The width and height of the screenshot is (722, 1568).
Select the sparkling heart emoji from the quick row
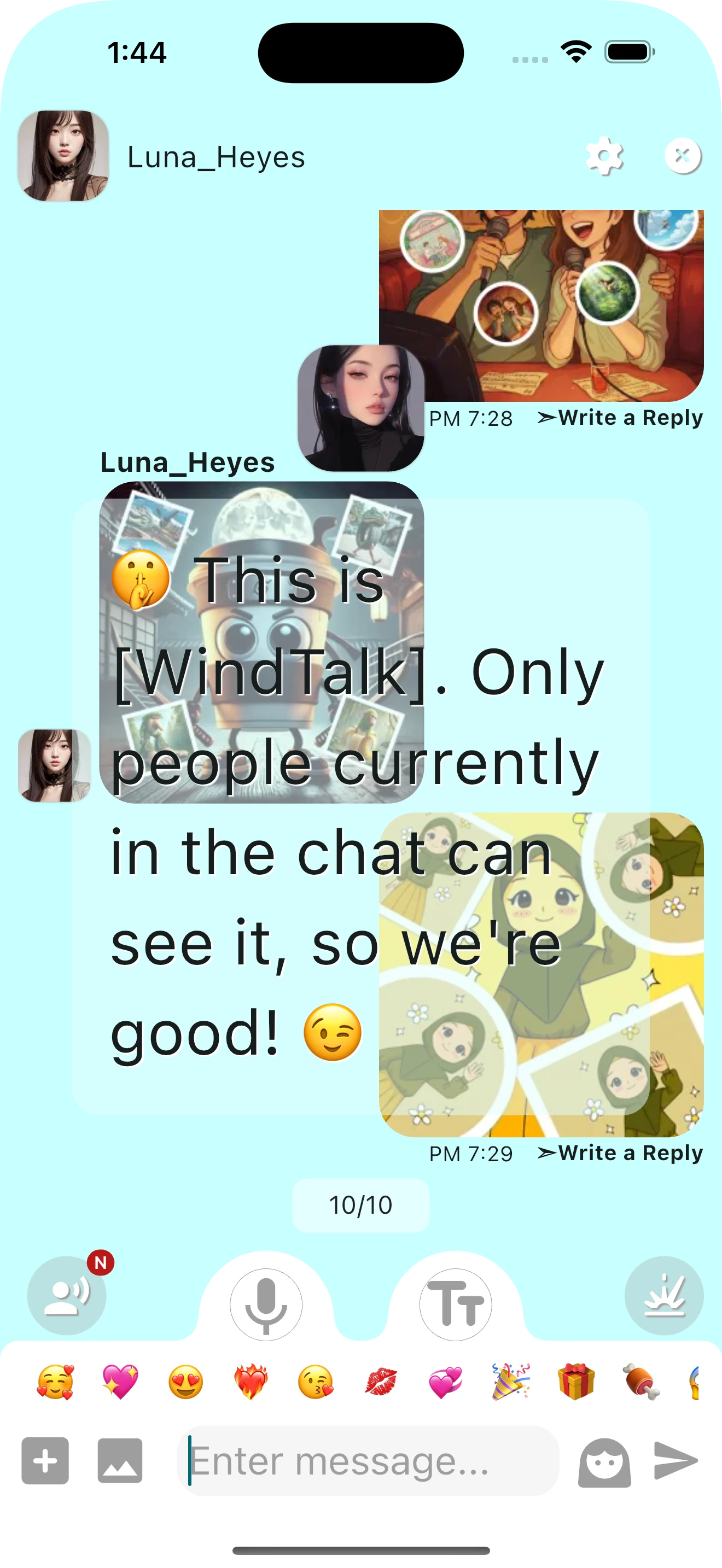120,1380
